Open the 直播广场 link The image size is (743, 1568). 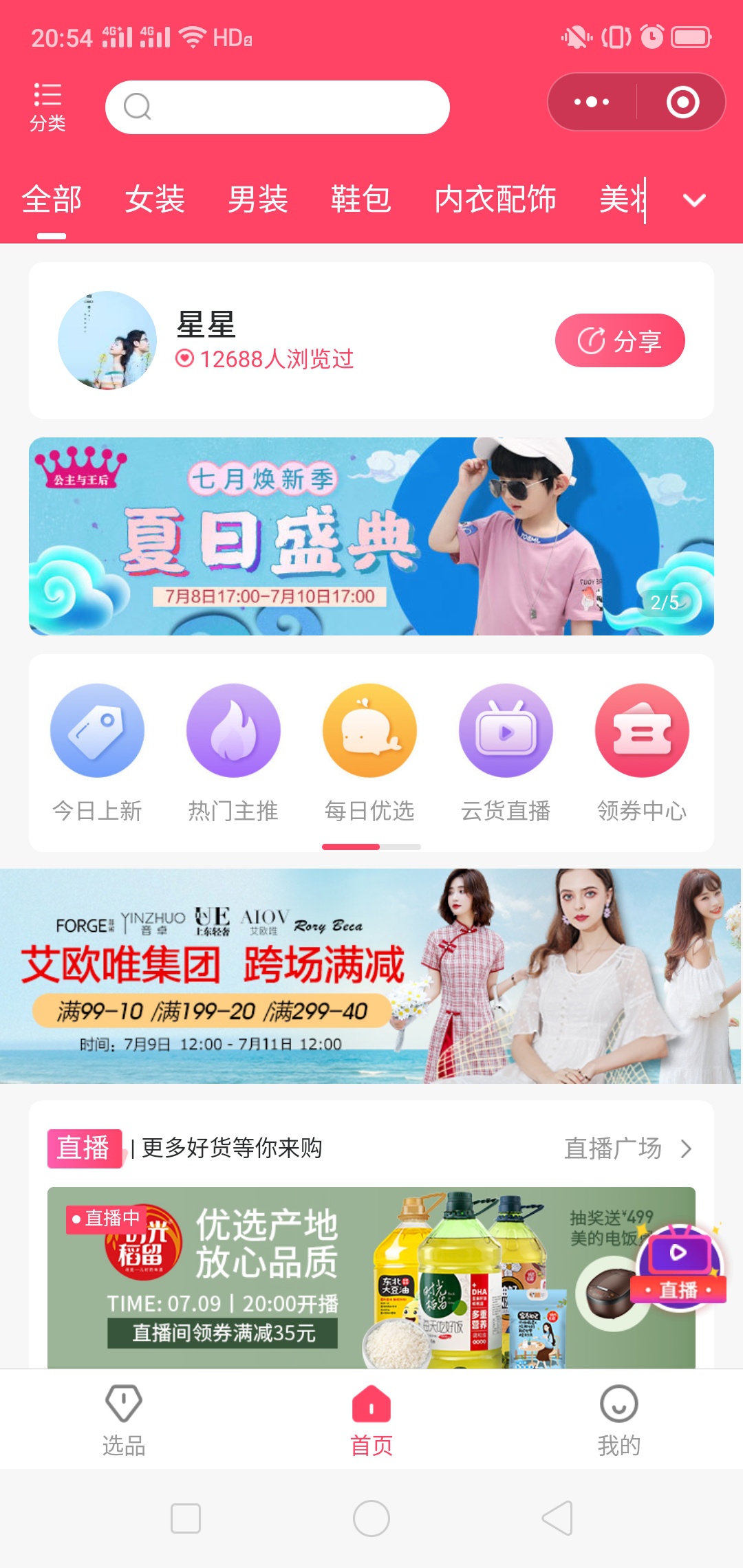(x=628, y=1148)
